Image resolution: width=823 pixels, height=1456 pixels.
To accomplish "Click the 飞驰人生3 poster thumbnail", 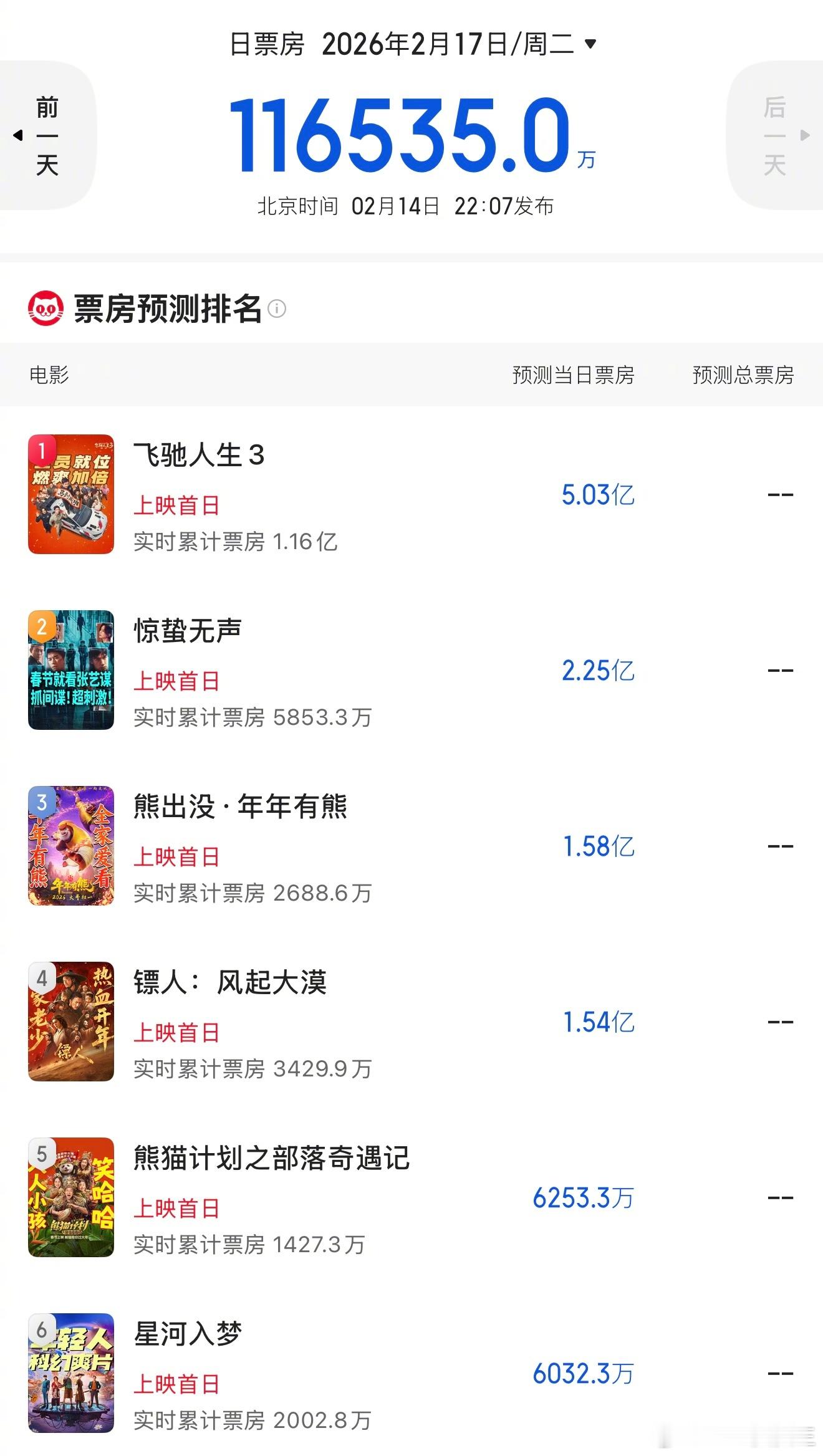I will [71, 496].
